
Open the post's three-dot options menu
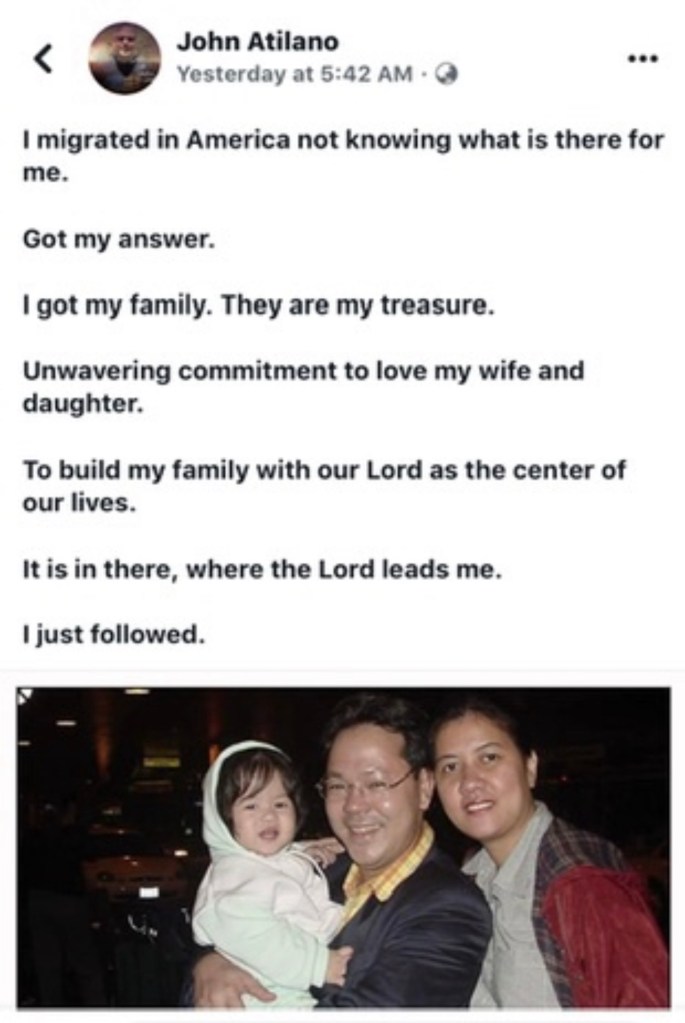tap(640, 58)
